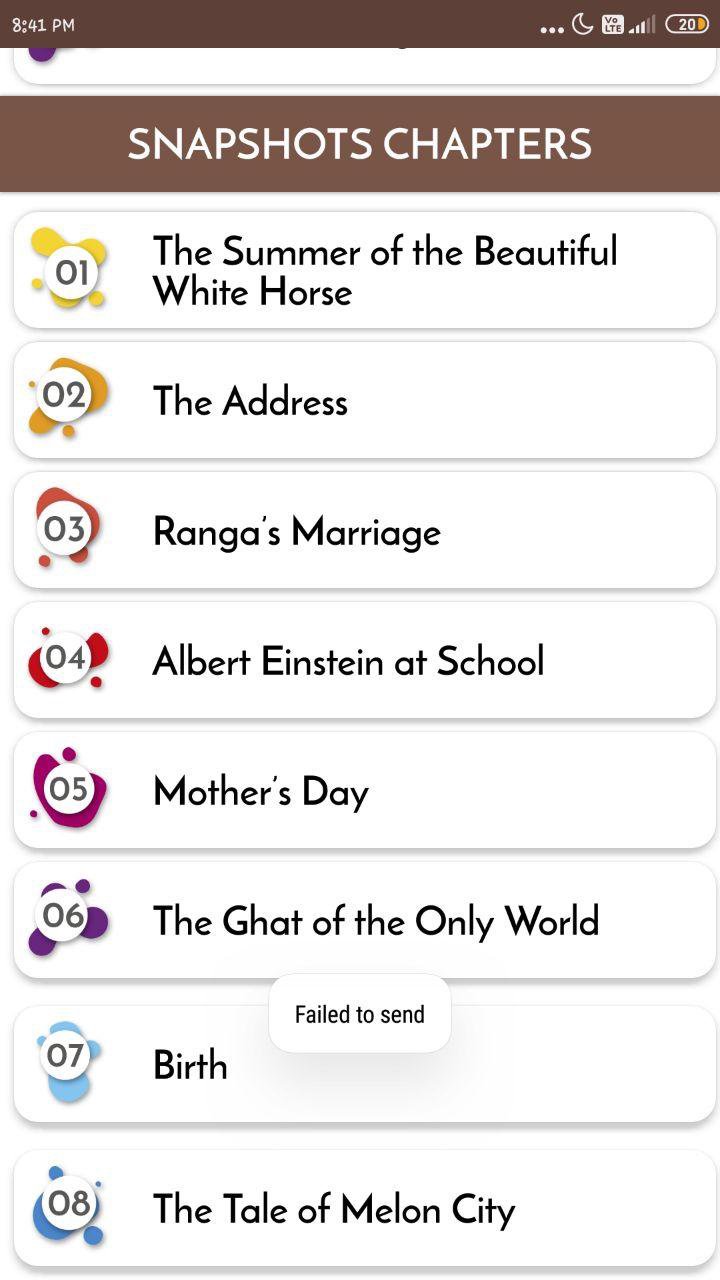Open The Summer of the Beautiful White Horse
720x1280 pixels.
(384, 270)
